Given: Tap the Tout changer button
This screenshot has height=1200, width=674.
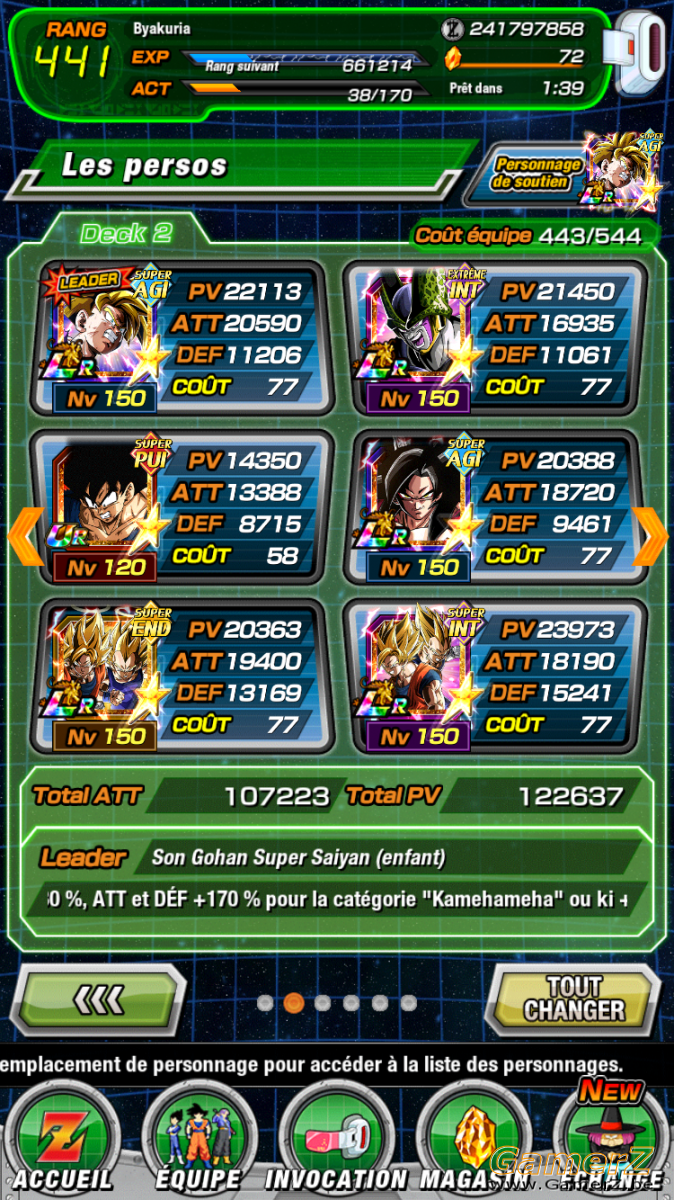Looking at the screenshot, I should coord(573,999).
